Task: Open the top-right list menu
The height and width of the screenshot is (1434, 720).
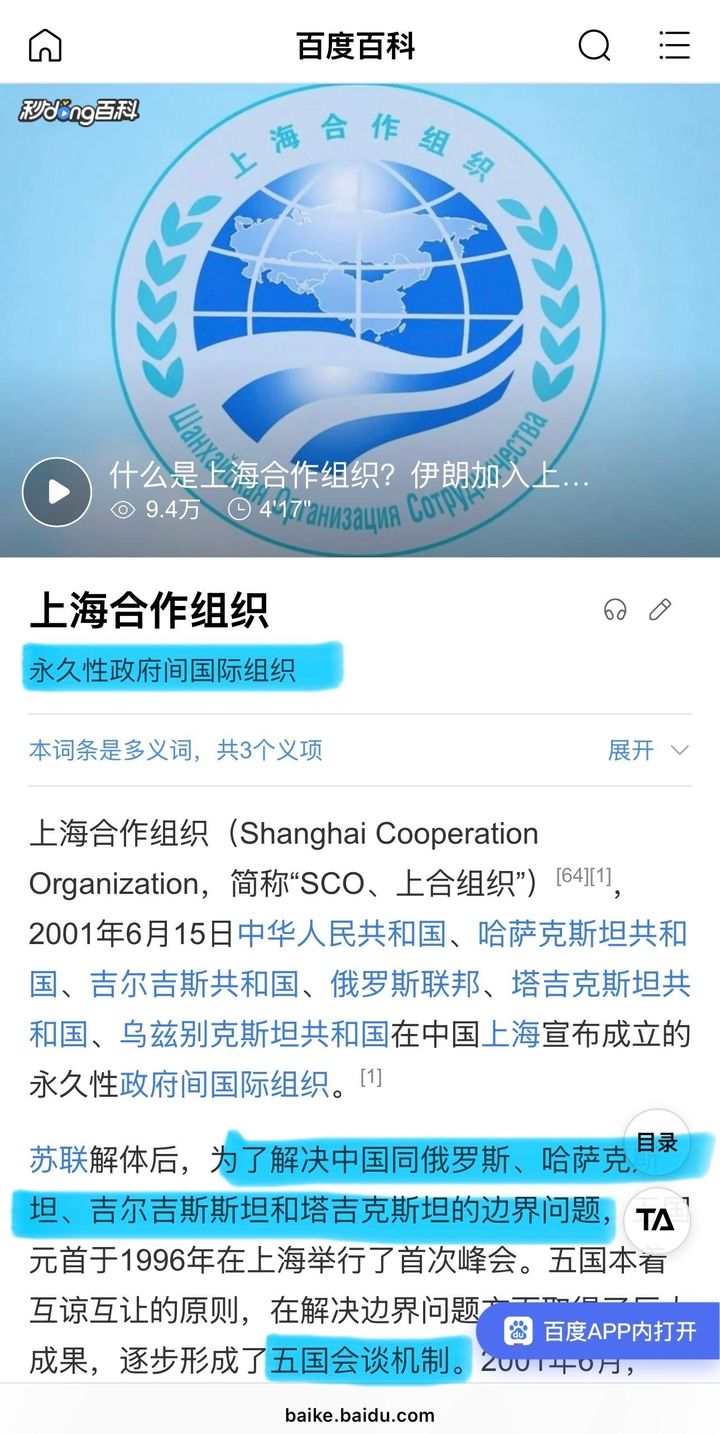Action: pos(674,45)
